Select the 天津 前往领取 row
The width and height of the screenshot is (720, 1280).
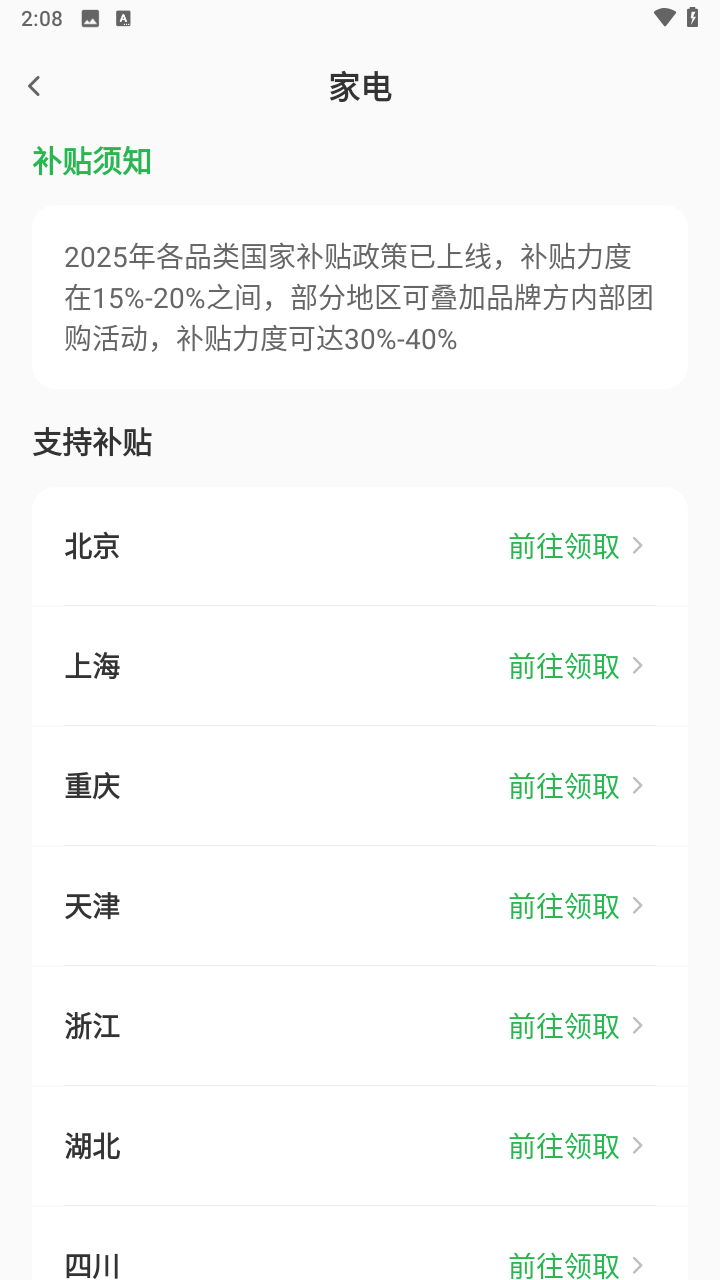574,907
